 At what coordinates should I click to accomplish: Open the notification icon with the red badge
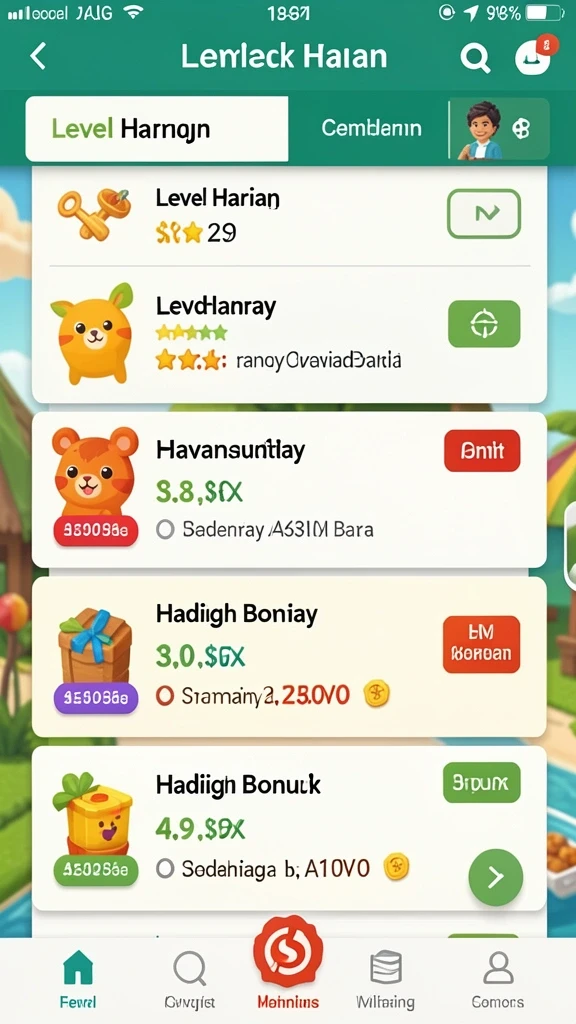pyautogui.click(x=534, y=56)
